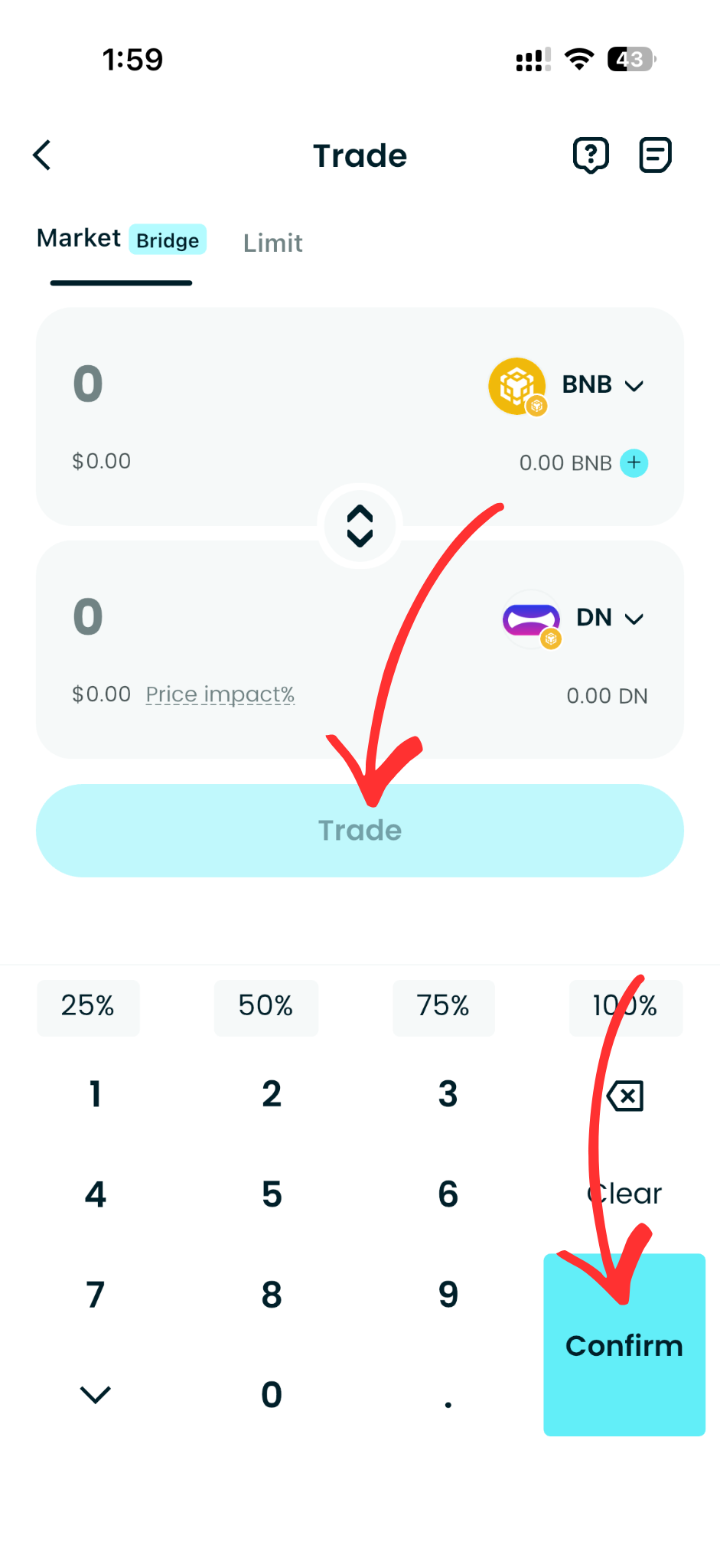Select the 75% amount slider option
Viewport: 720px width, 1568px height.
point(444,1008)
